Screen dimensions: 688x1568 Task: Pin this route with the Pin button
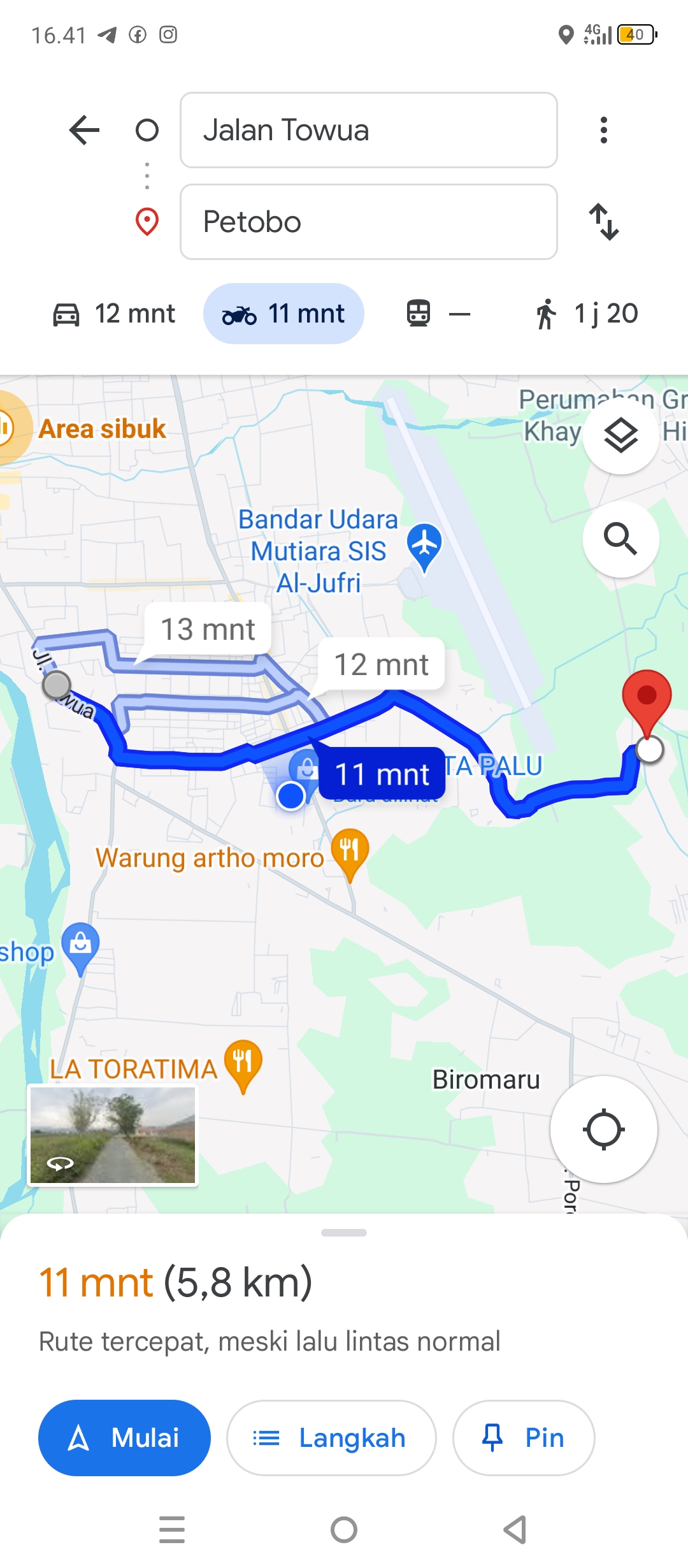tap(524, 1438)
